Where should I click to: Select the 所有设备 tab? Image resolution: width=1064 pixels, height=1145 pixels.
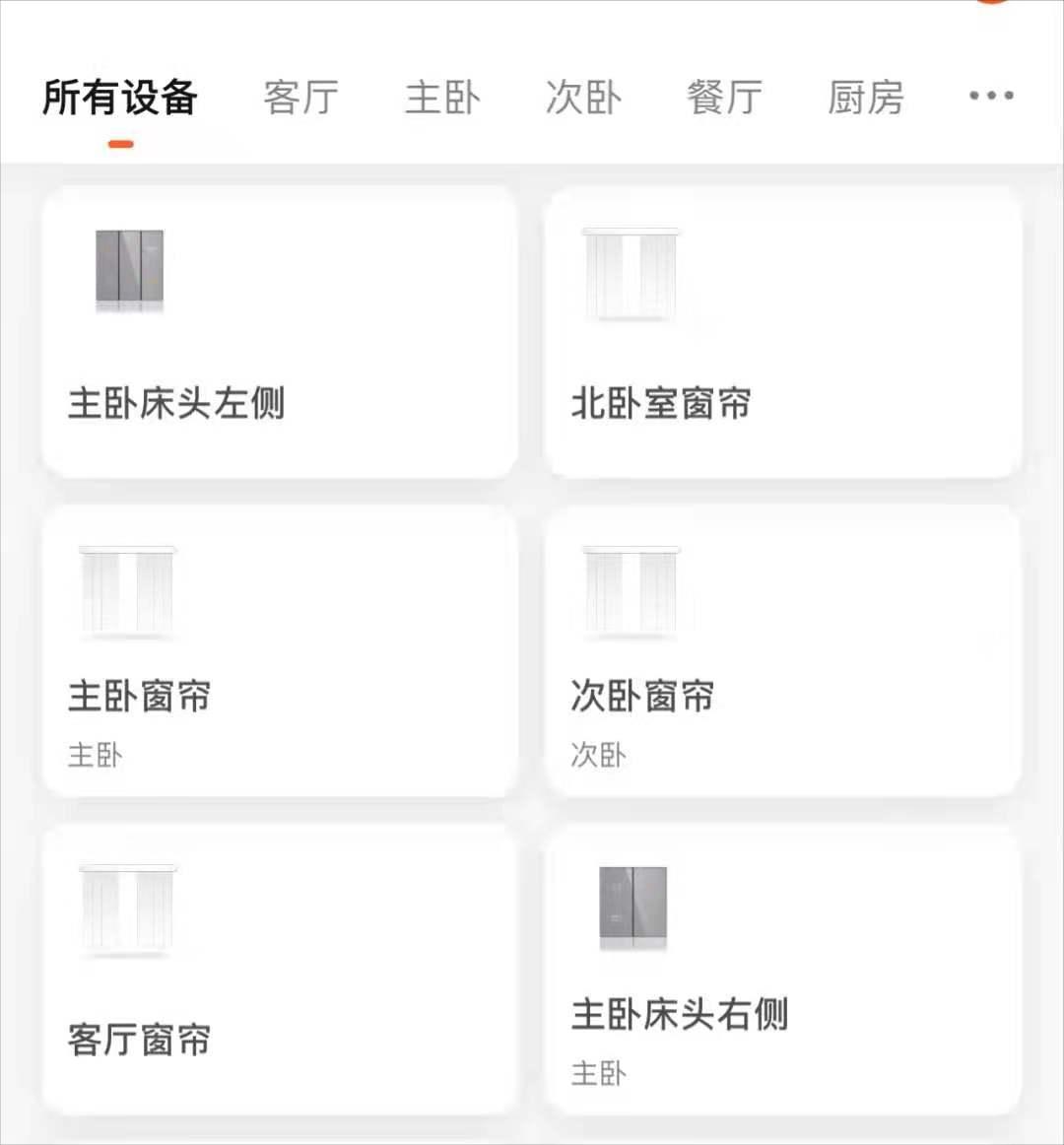120,96
